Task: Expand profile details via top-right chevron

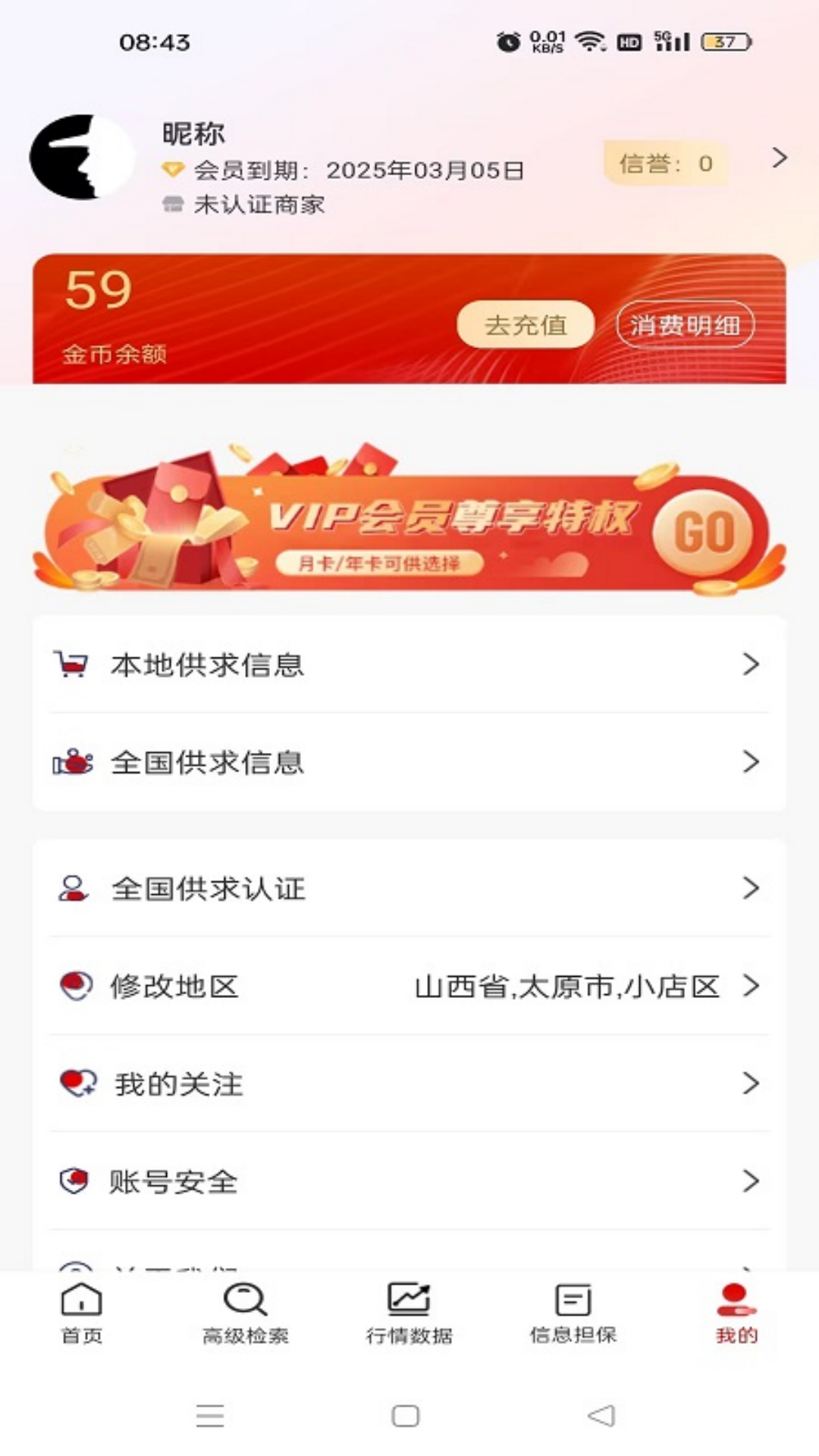Action: [x=778, y=159]
